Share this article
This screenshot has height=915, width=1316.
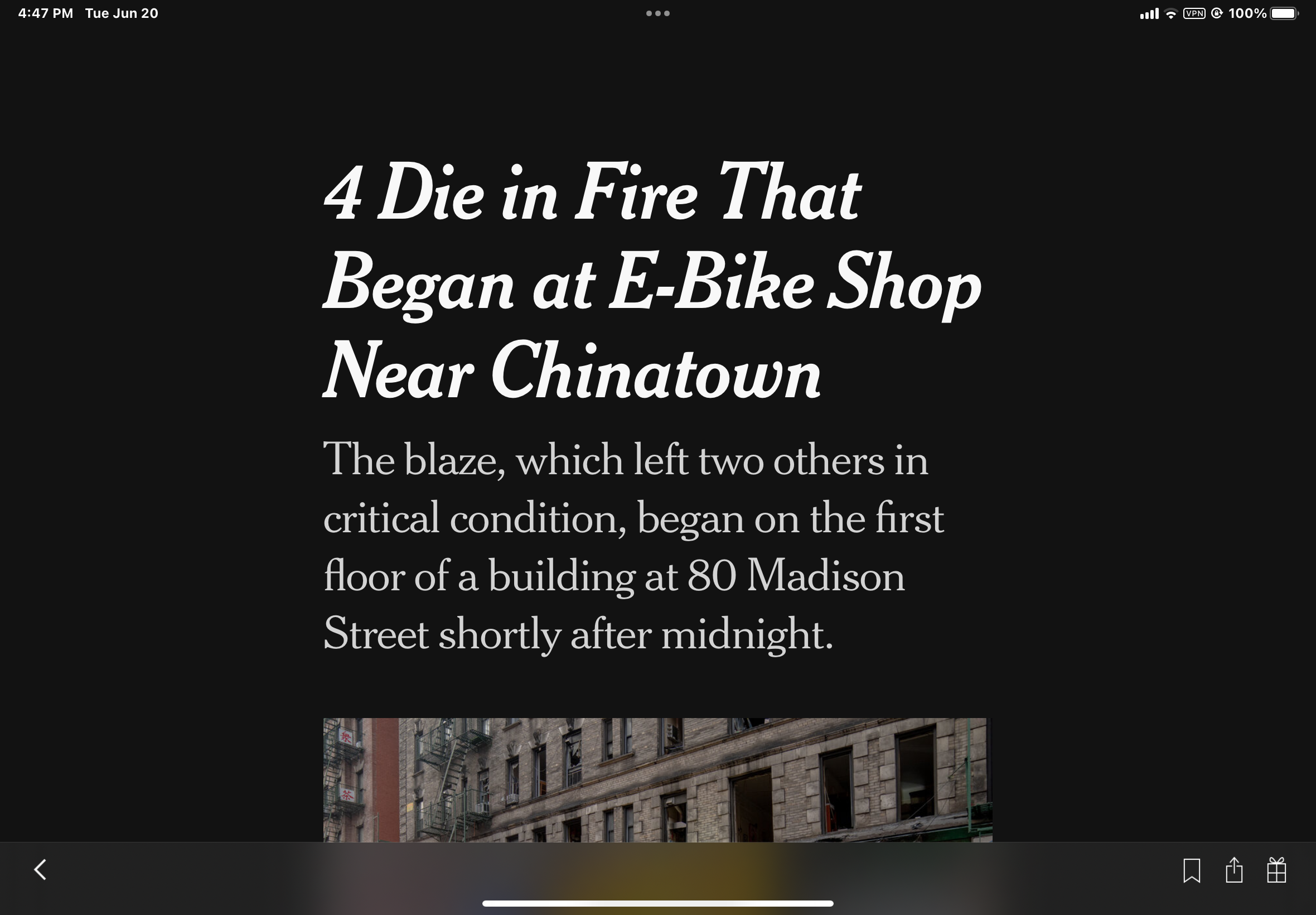[x=1234, y=870]
